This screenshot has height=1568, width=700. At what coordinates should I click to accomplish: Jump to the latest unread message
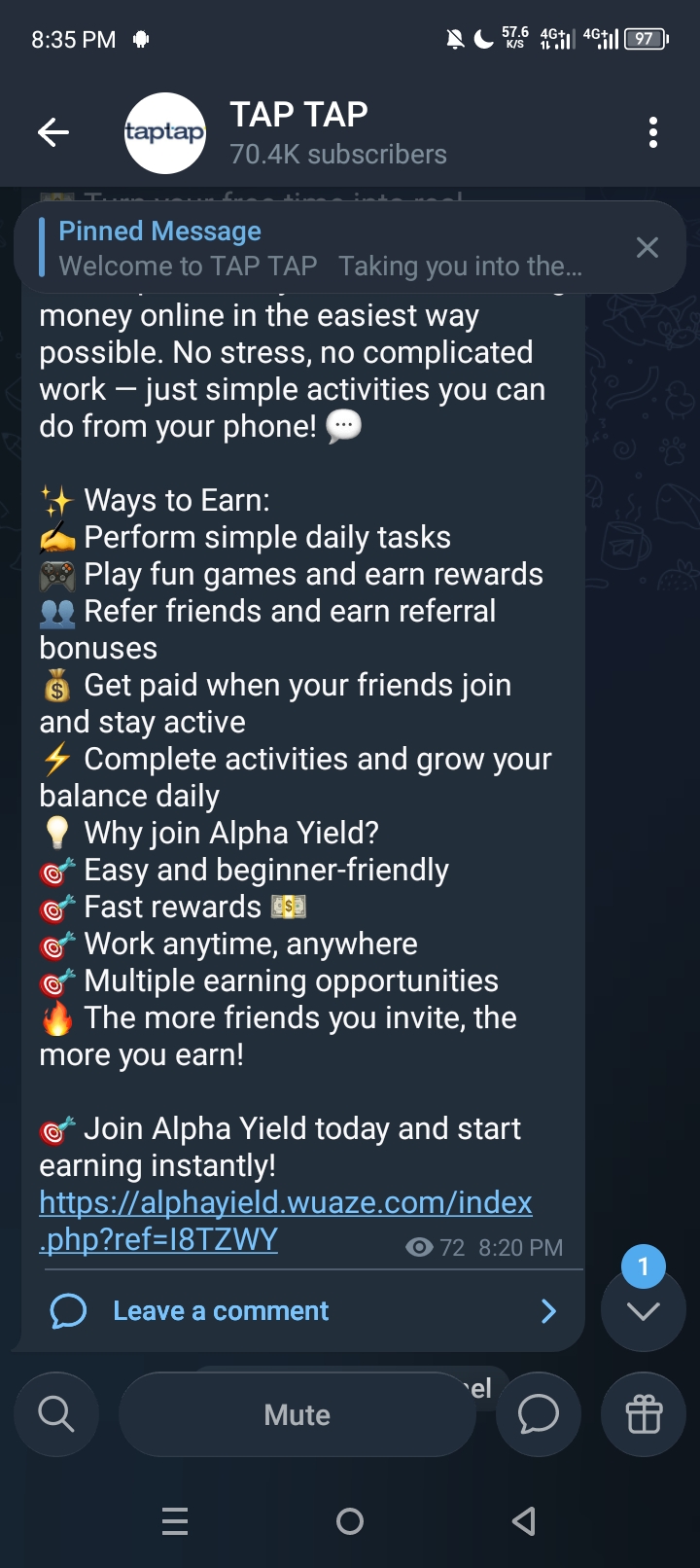[x=643, y=1309]
